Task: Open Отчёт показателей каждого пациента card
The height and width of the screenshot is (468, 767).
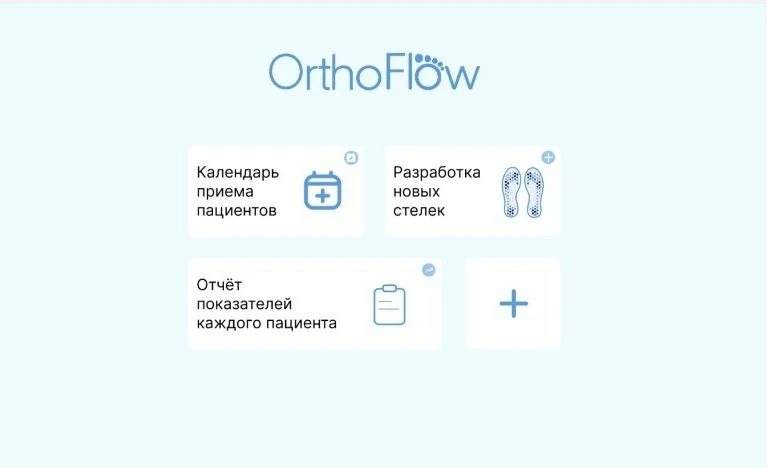Action: coord(313,304)
